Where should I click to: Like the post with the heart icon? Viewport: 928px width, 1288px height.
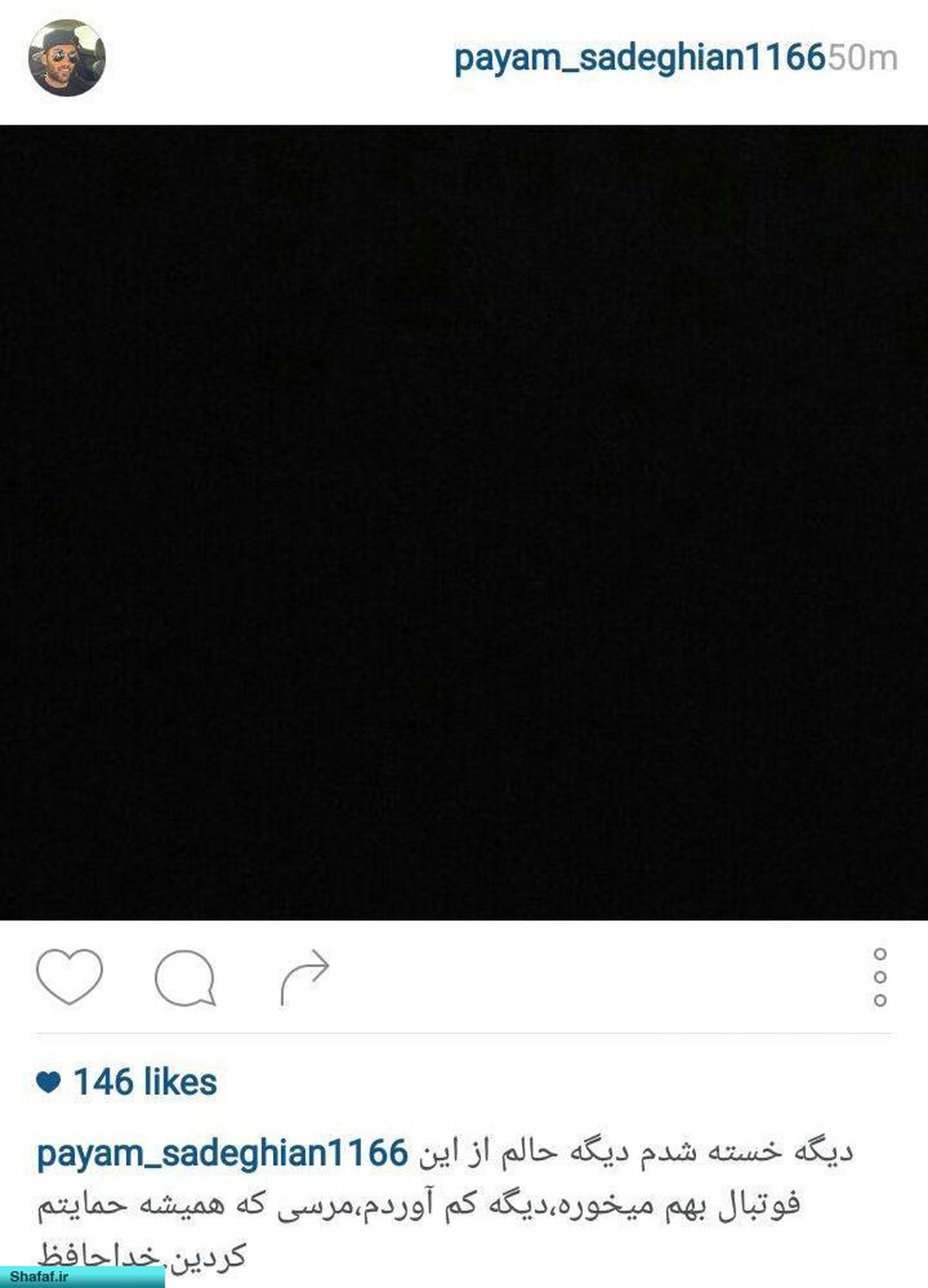coord(70,976)
